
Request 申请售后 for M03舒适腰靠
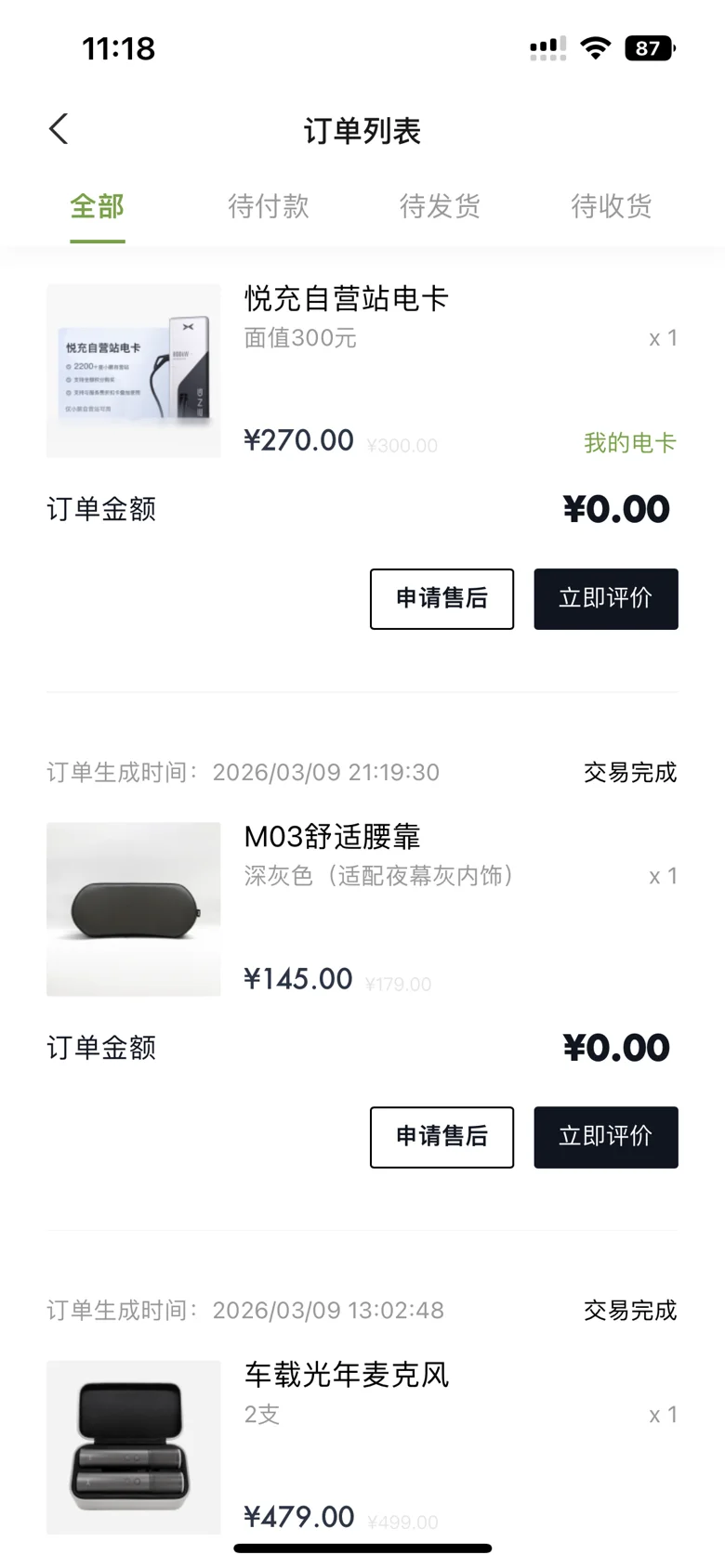tap(442, 1136)
